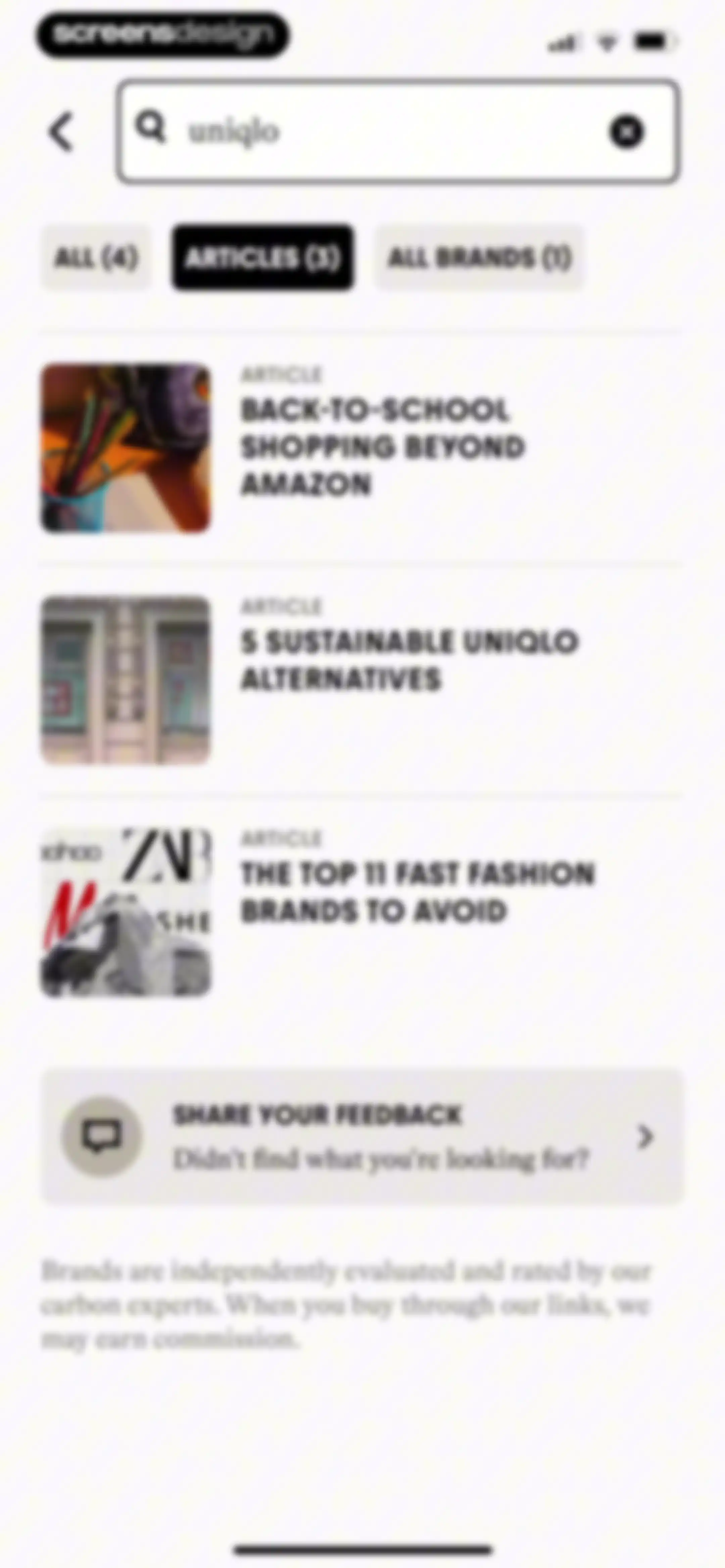Screen dimensions: 725x1568
Task: Open the Share Your Feedback card
Action: click(362, 1136)
